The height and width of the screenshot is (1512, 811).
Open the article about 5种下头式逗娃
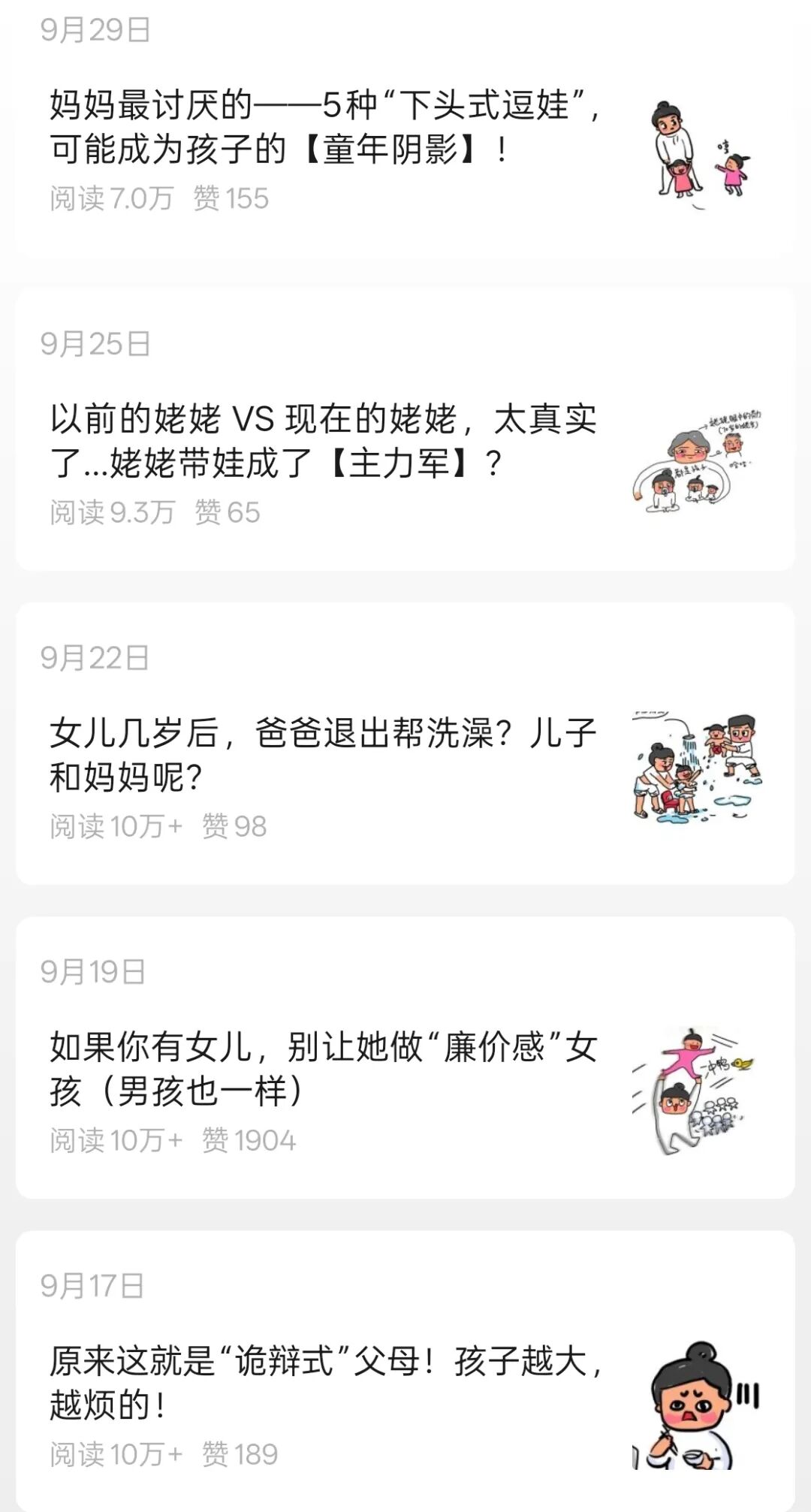click(x=324, y=126)
